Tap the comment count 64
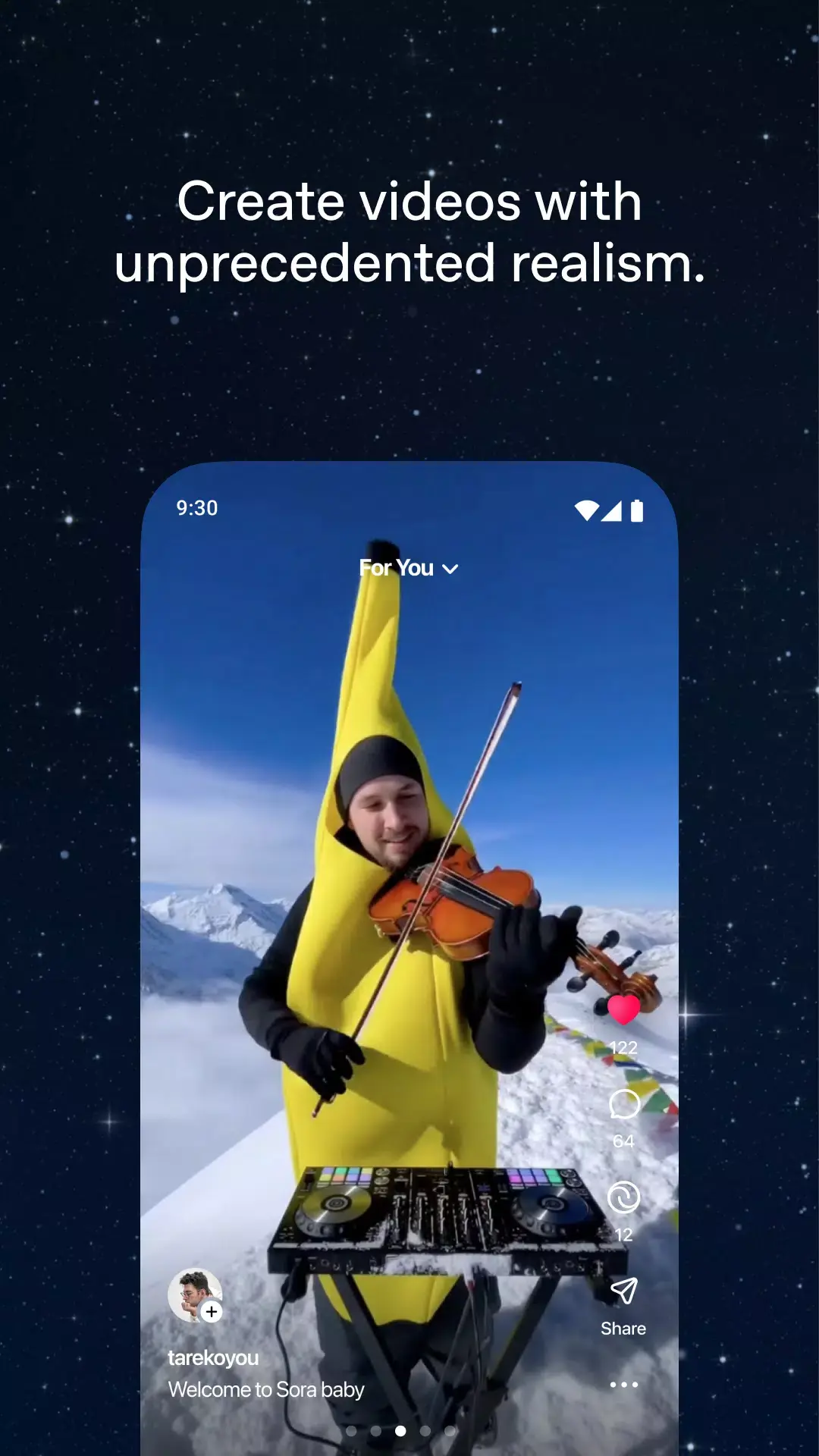Viewport: 819px width, 1456px height. coord(623,1139)
